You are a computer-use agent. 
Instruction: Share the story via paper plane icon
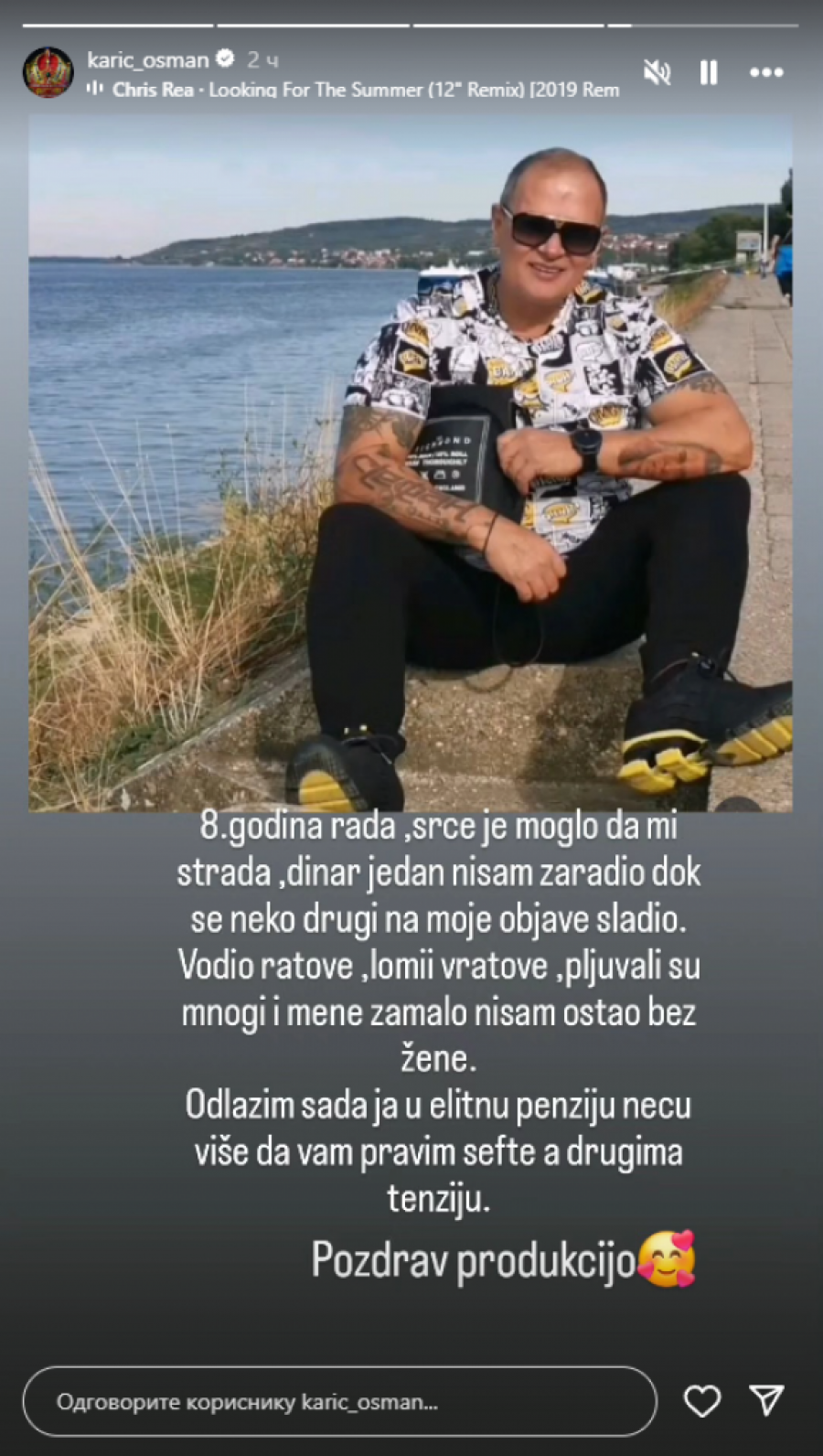[766, 1400]
